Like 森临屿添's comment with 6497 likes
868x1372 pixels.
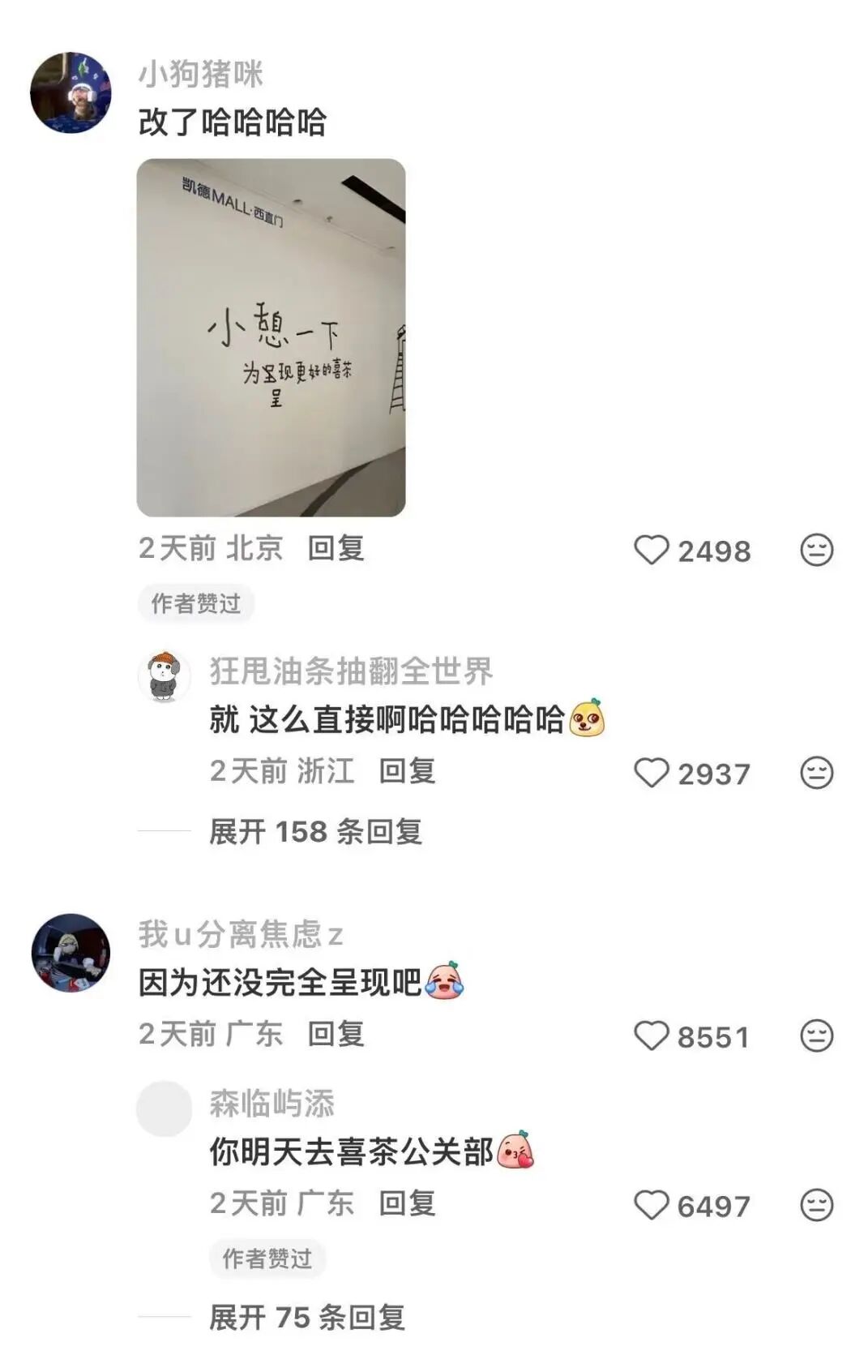[x=651, y=1206]
